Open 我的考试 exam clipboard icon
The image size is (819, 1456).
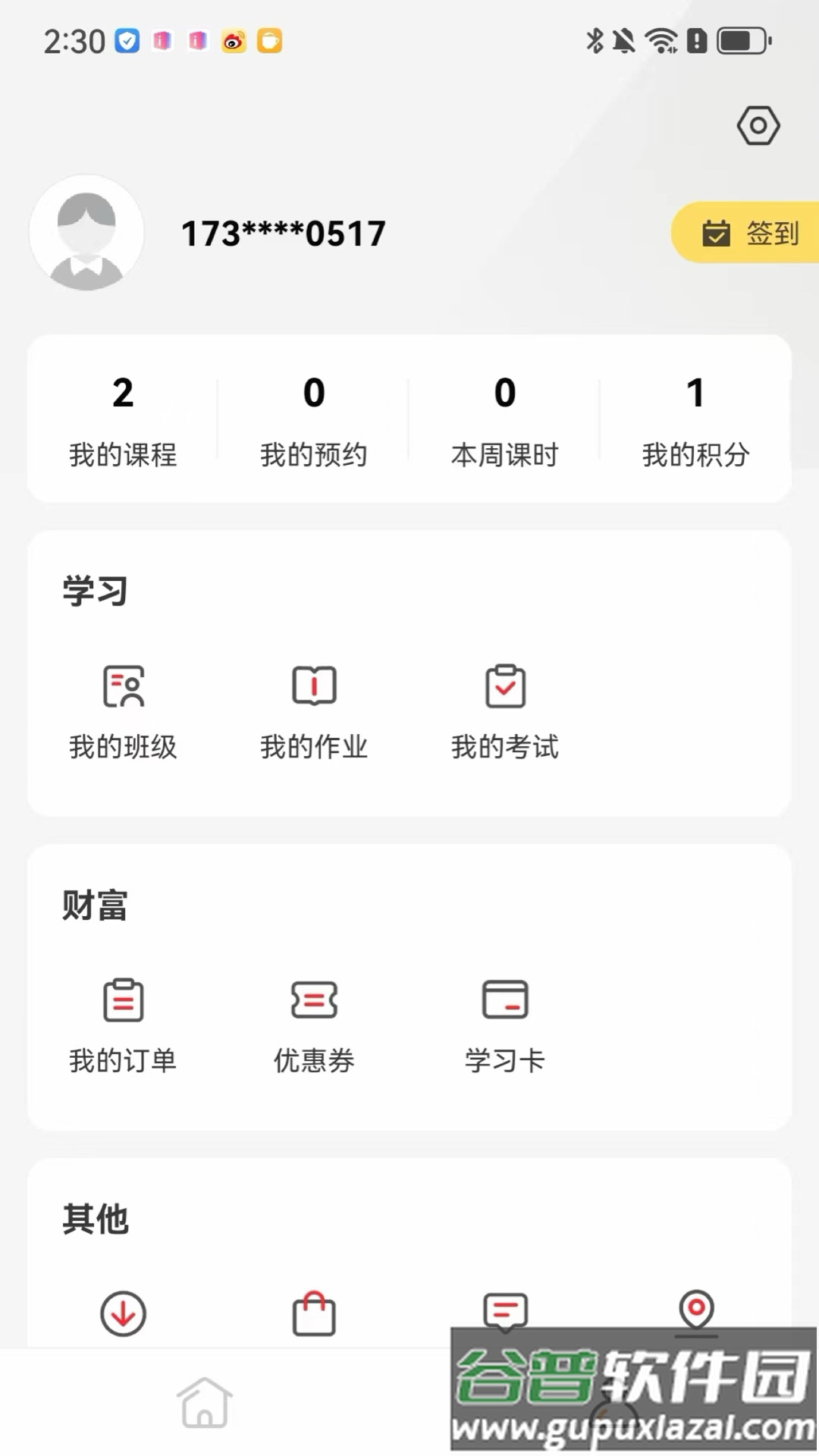pyautogui.click(x=505, y=686)
